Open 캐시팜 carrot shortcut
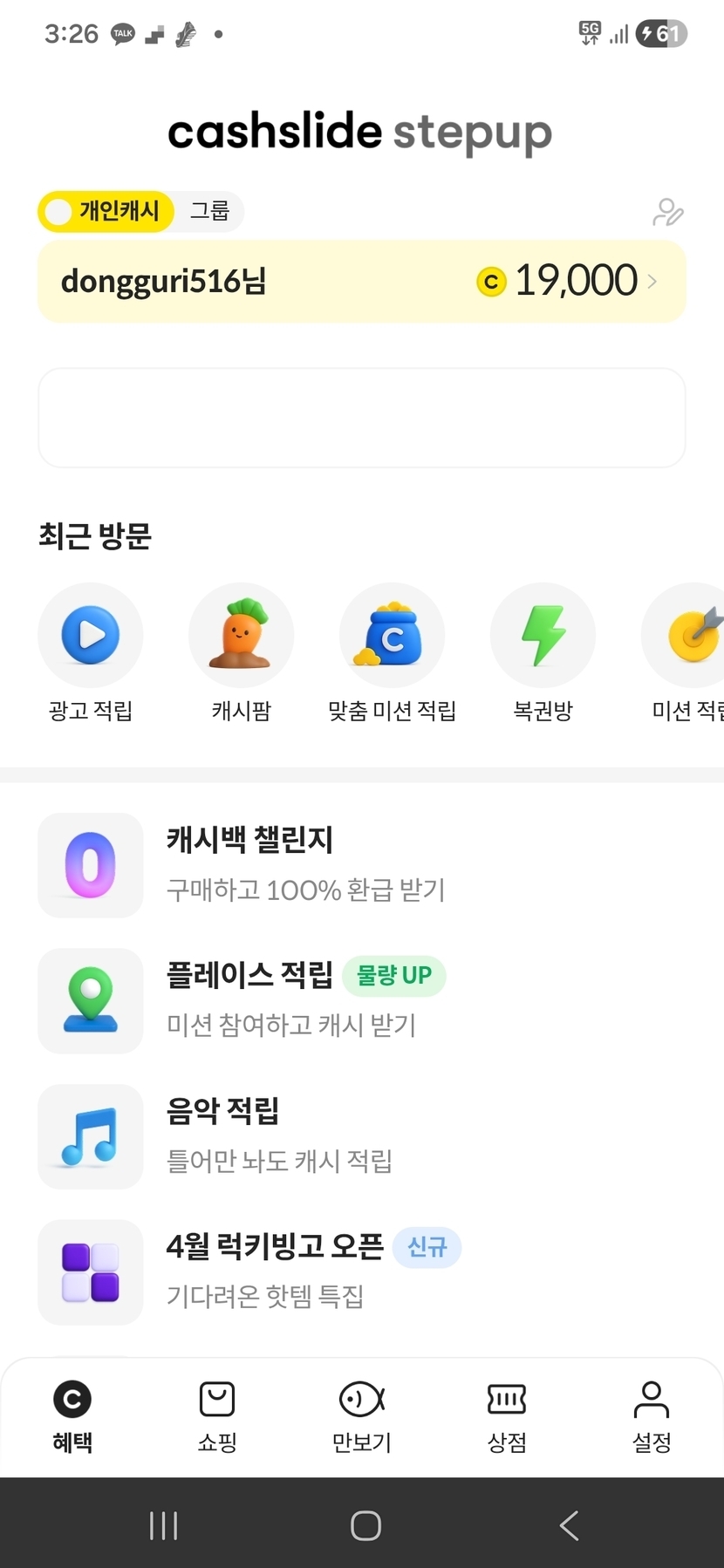Viewport: 724px width, 1568px height. coord(241,636)
